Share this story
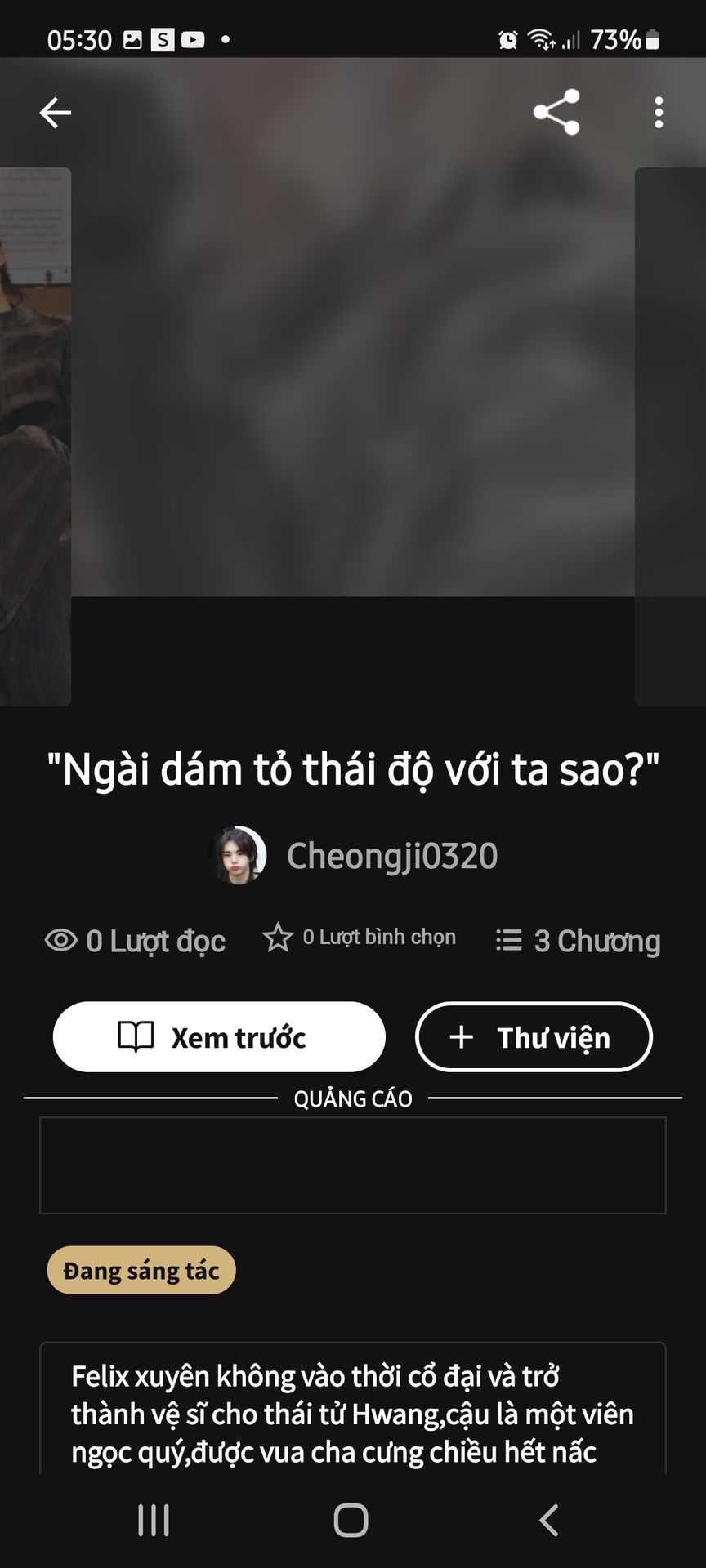Screen dimensions: 706x1568 [x=556, y=113]
